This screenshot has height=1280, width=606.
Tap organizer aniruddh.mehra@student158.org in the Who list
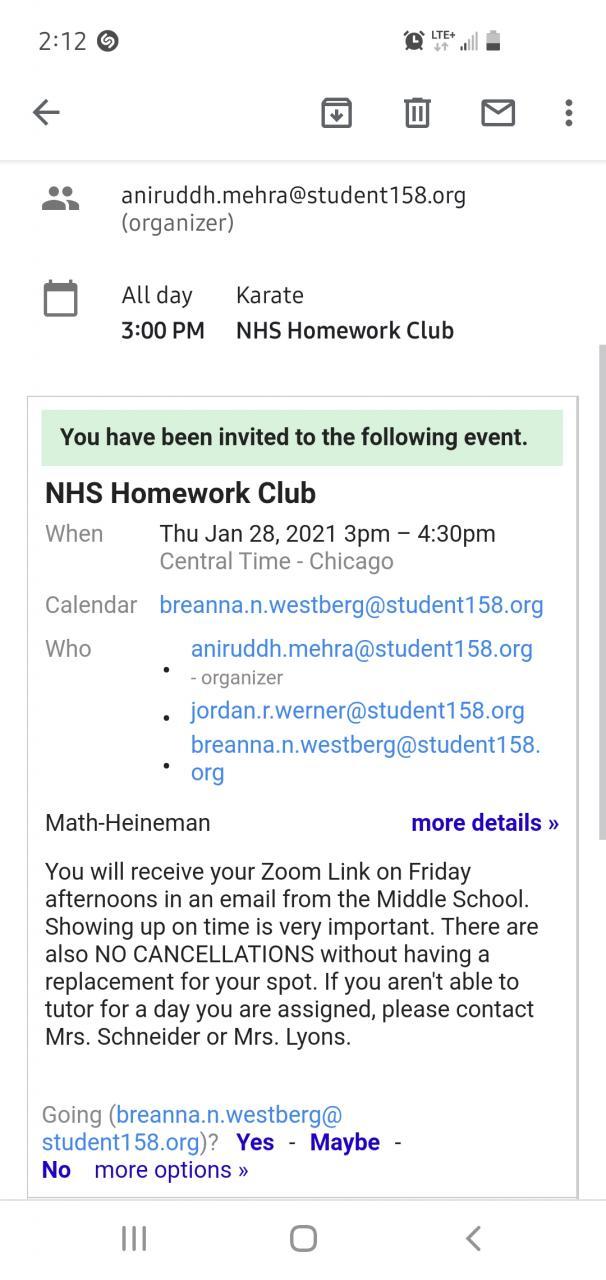[x=361, y=649]
